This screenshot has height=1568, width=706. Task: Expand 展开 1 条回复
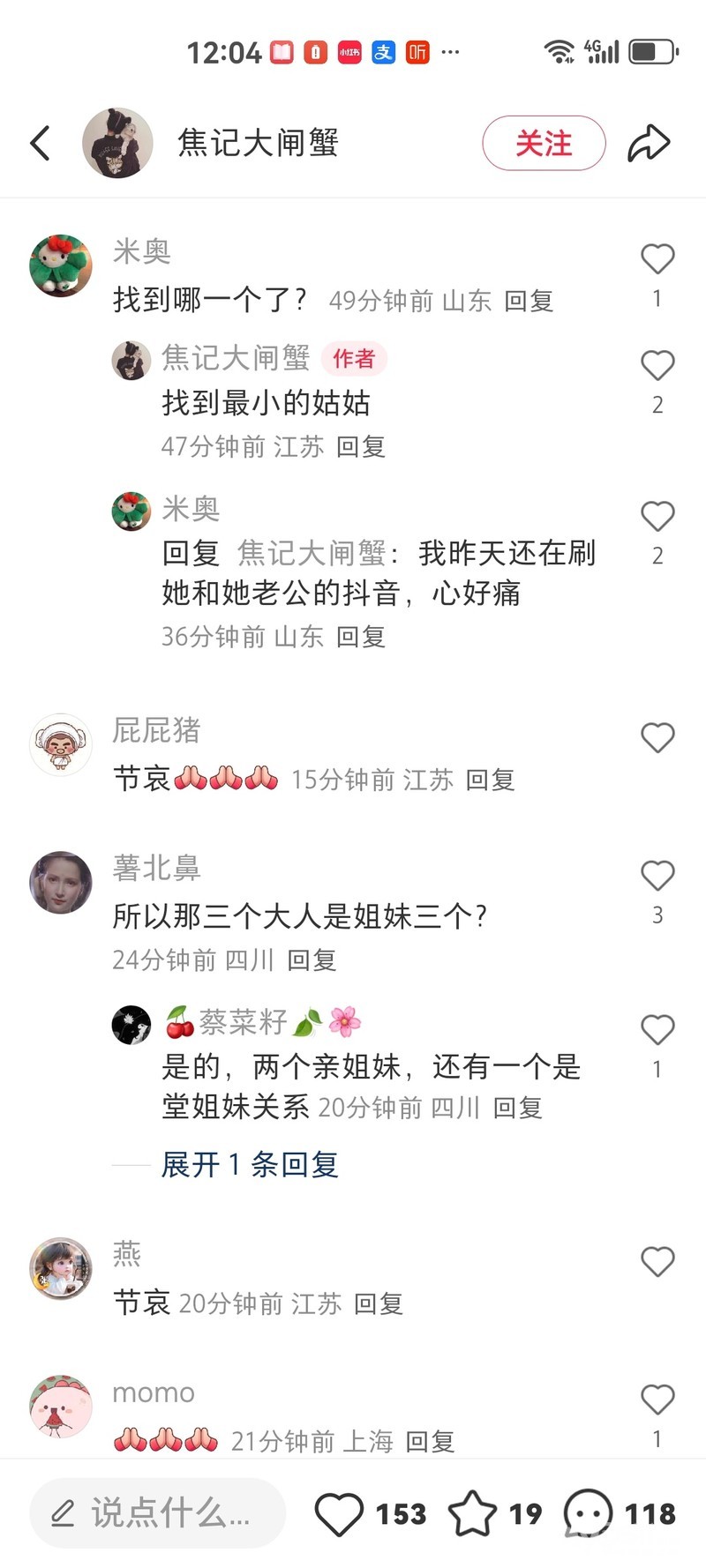pyautogui.click(x=250, y=1165)
